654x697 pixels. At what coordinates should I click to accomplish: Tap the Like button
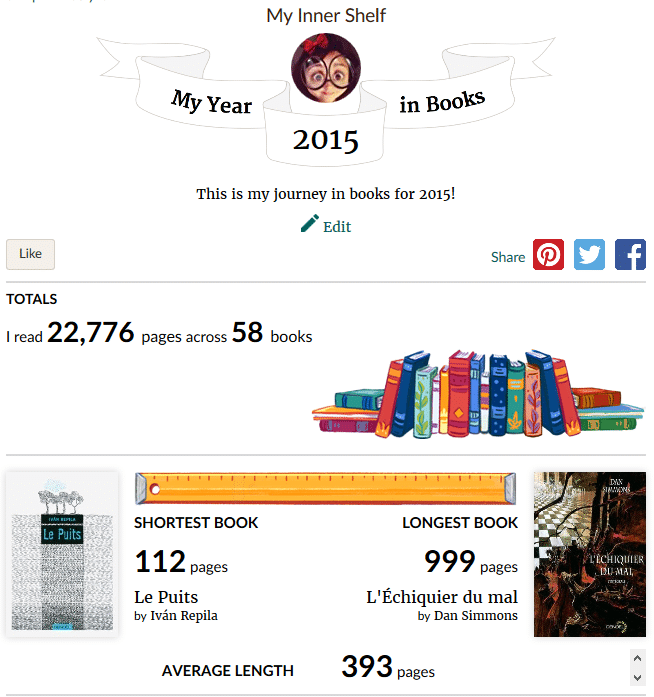point(30,254)
